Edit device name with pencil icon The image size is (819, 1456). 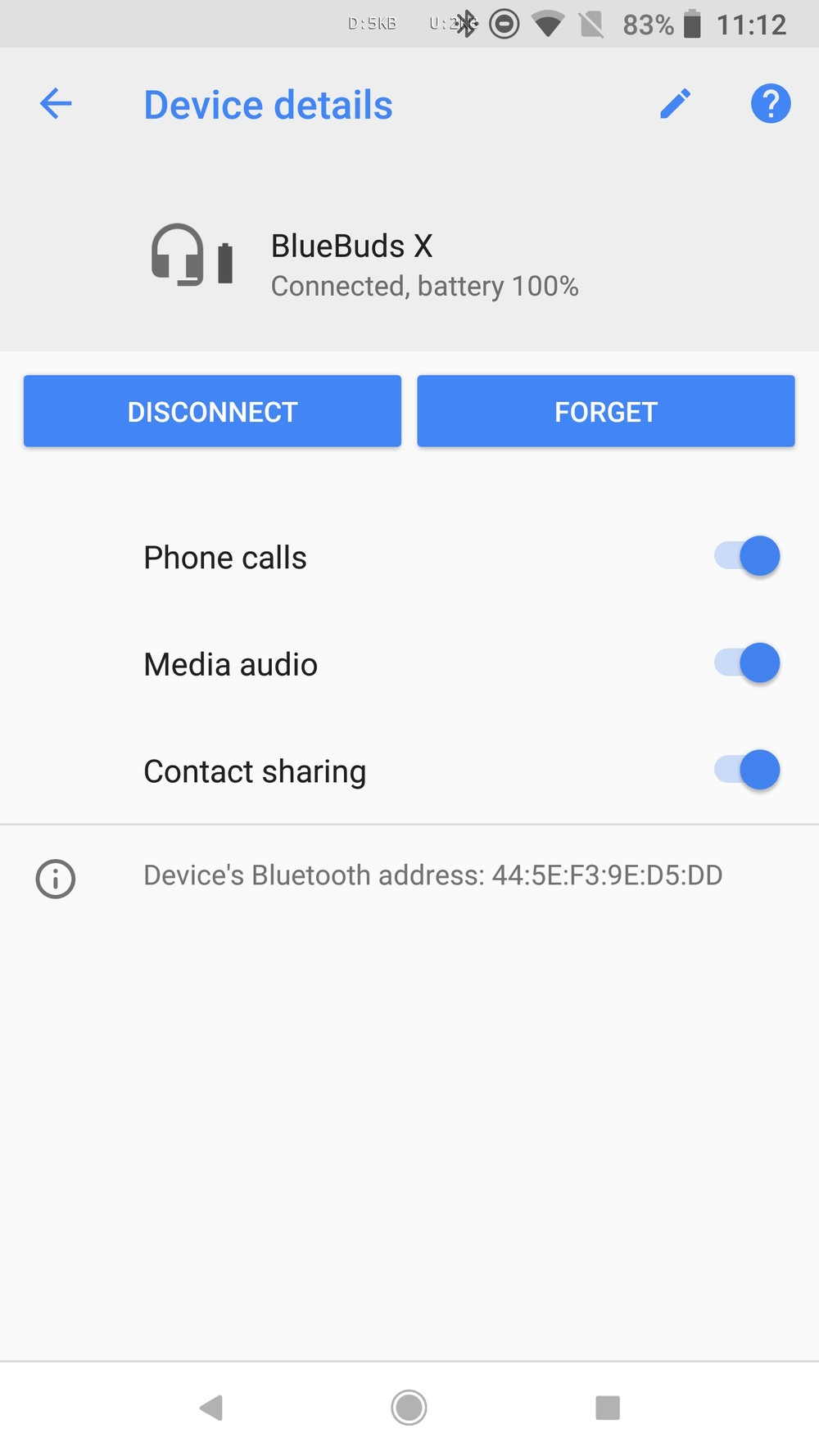(676, 104)
